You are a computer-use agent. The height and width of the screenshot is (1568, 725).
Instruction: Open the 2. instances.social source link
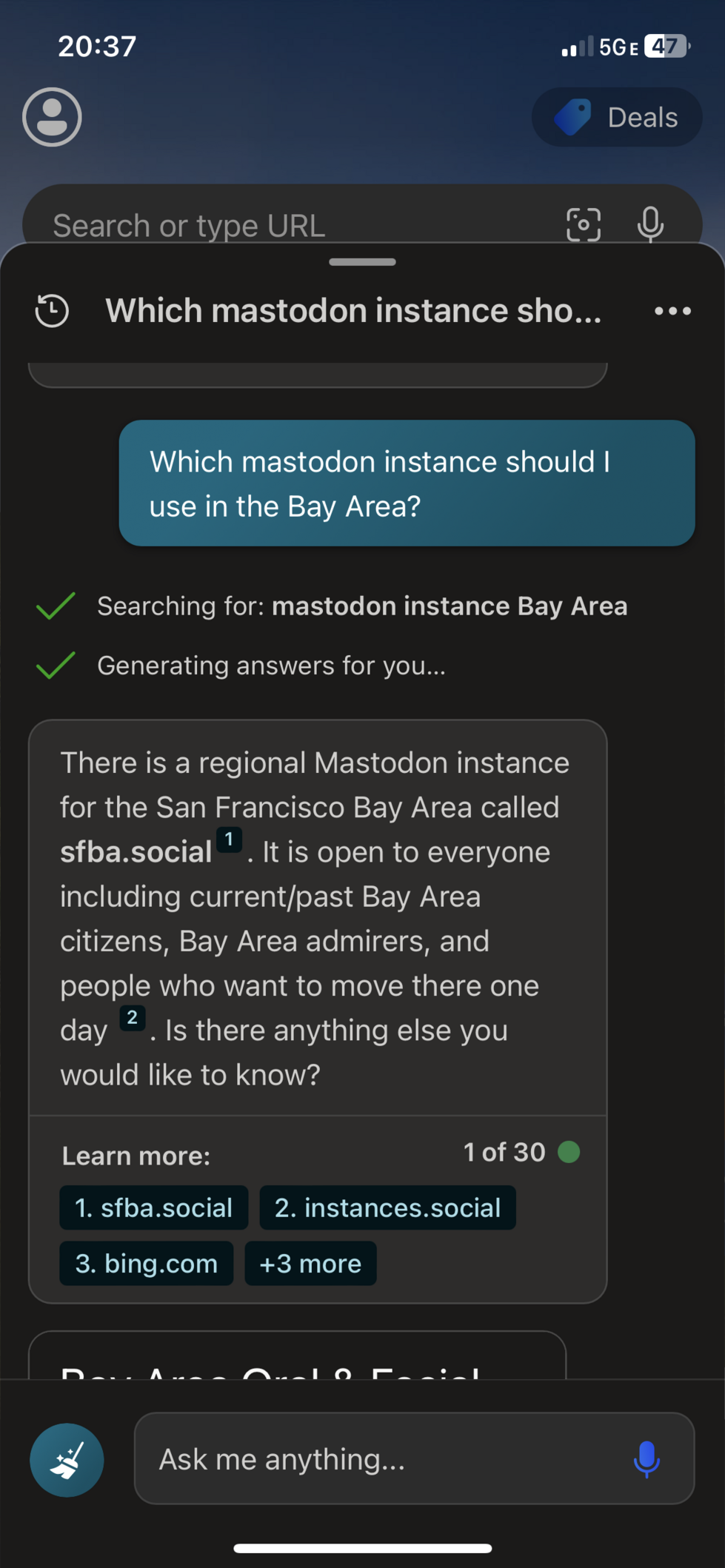click(x=387, y=1207)
